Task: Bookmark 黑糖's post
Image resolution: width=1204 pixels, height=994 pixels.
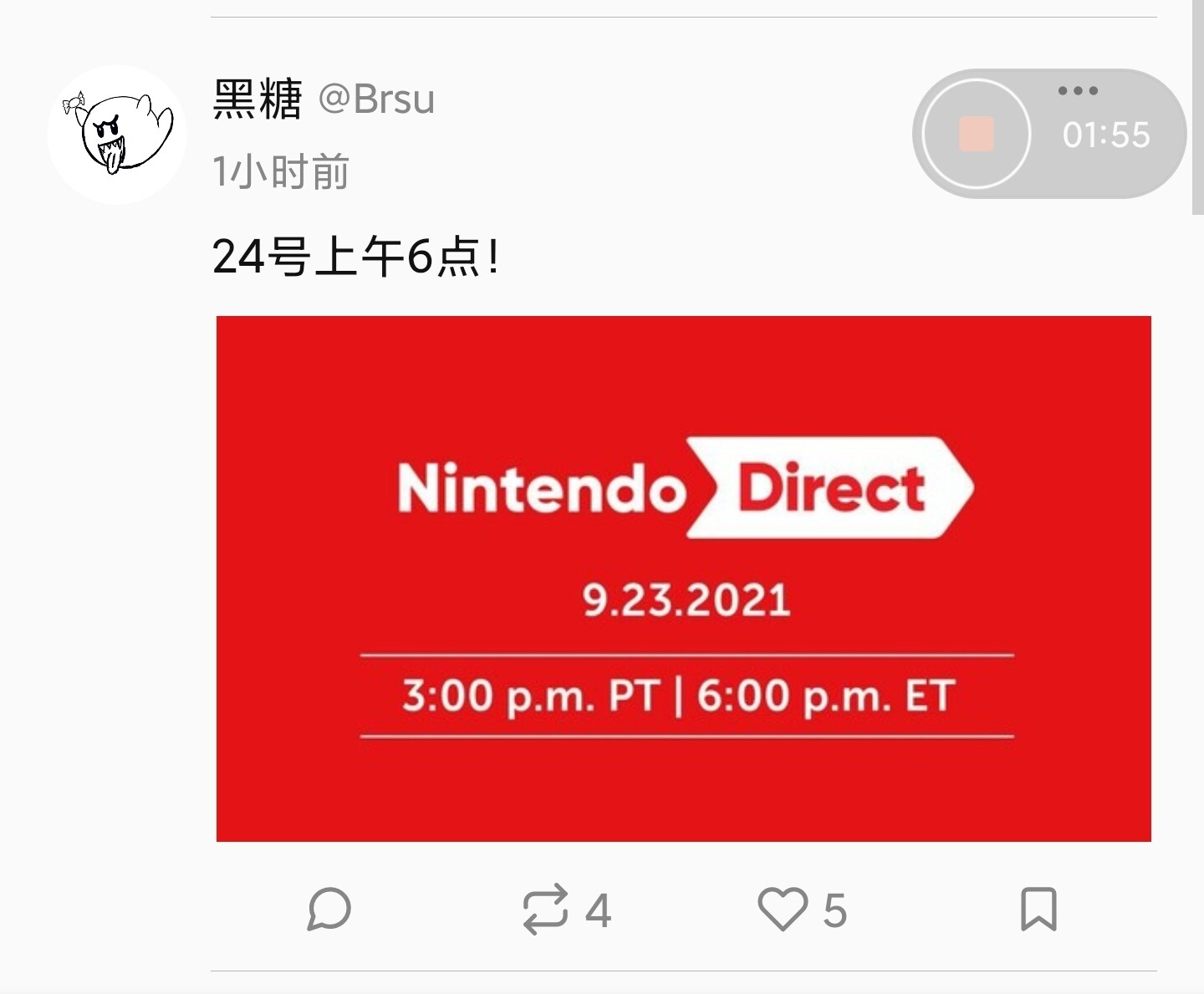Action: pyautogui.click(x=1038, y=909)
